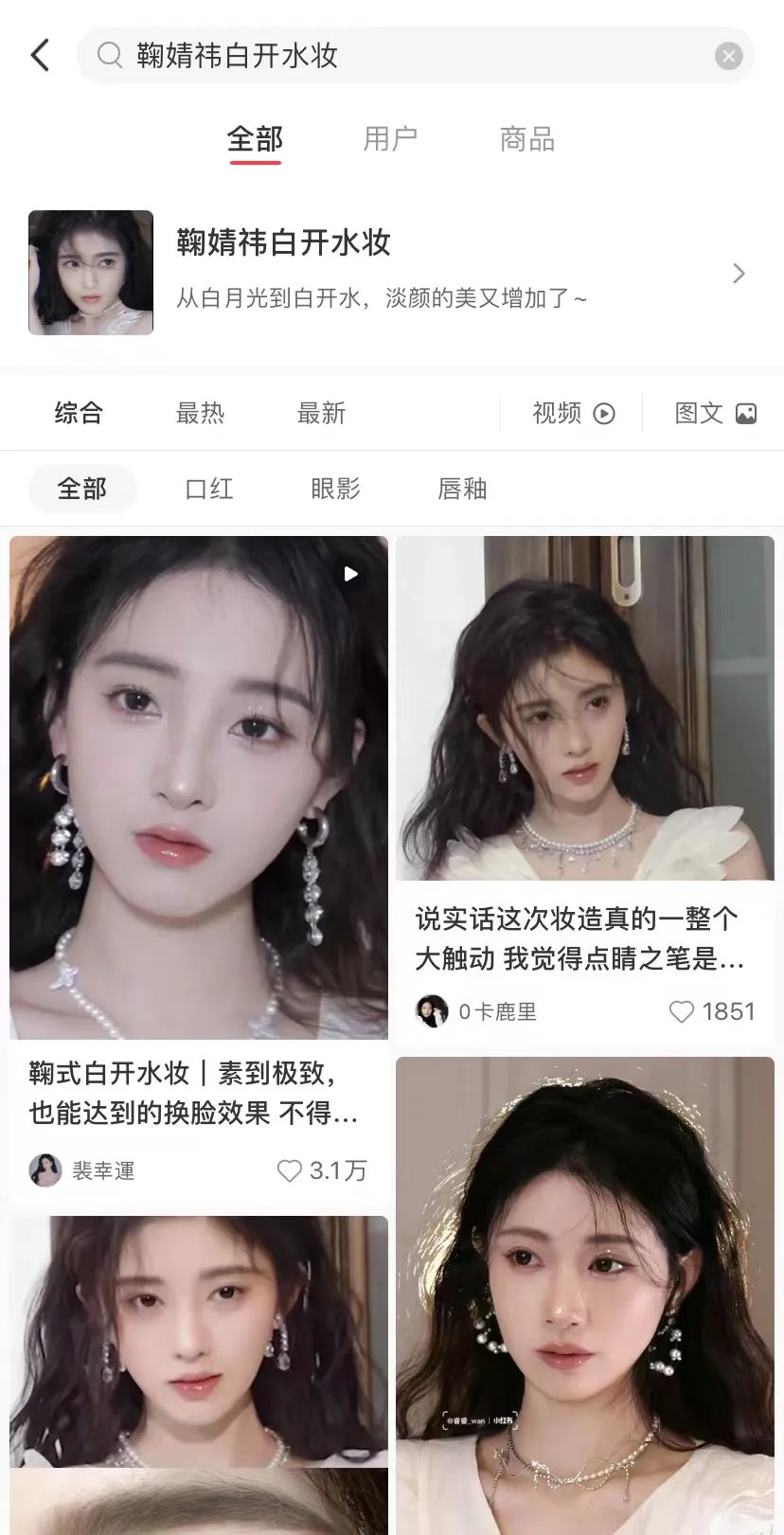Go back using the arrow

click(x=40, y=55)
